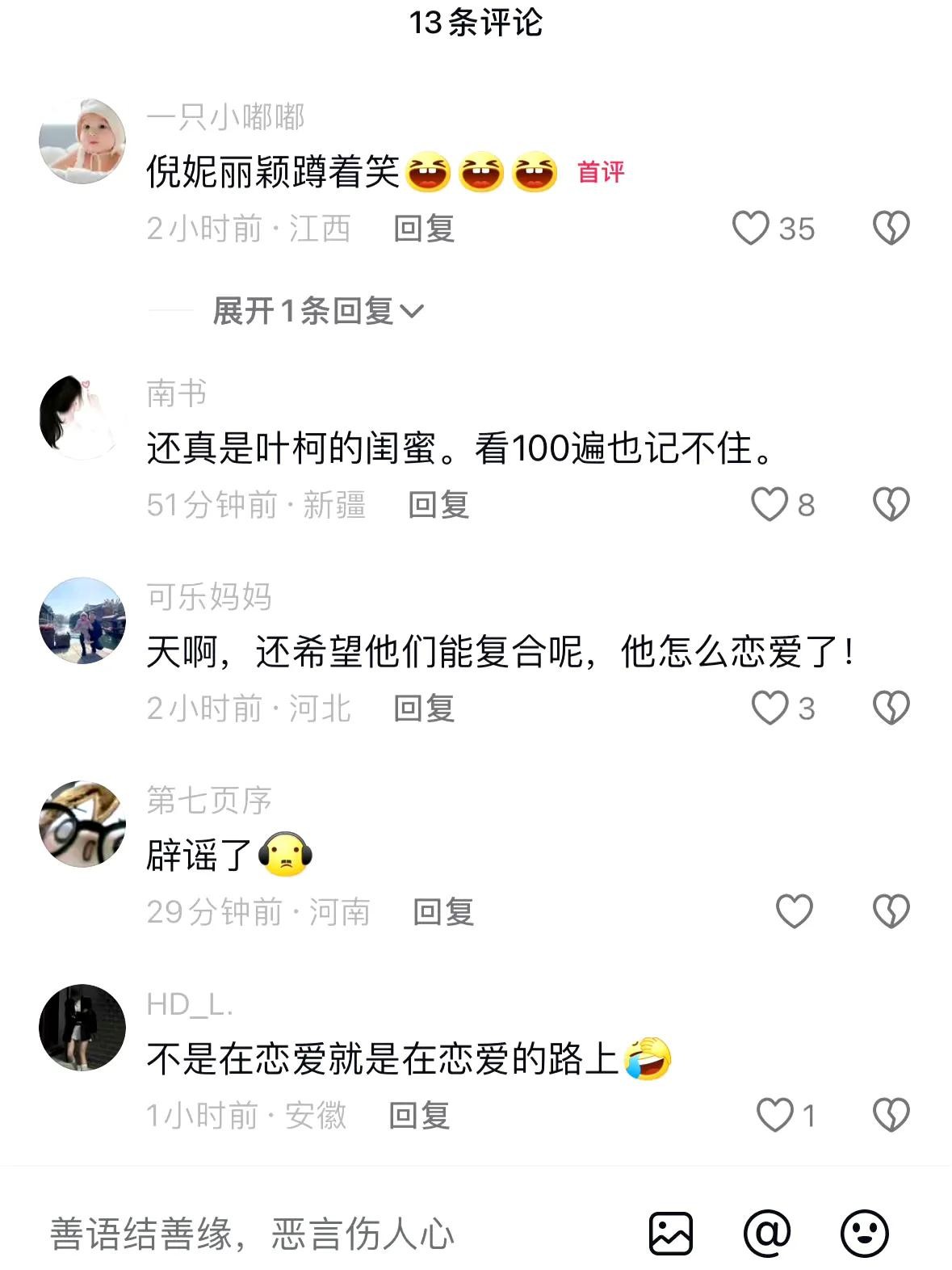Screen dimensions: 952x1270
Task: Reply to 第七页序's comment
Action: [443, 912]
